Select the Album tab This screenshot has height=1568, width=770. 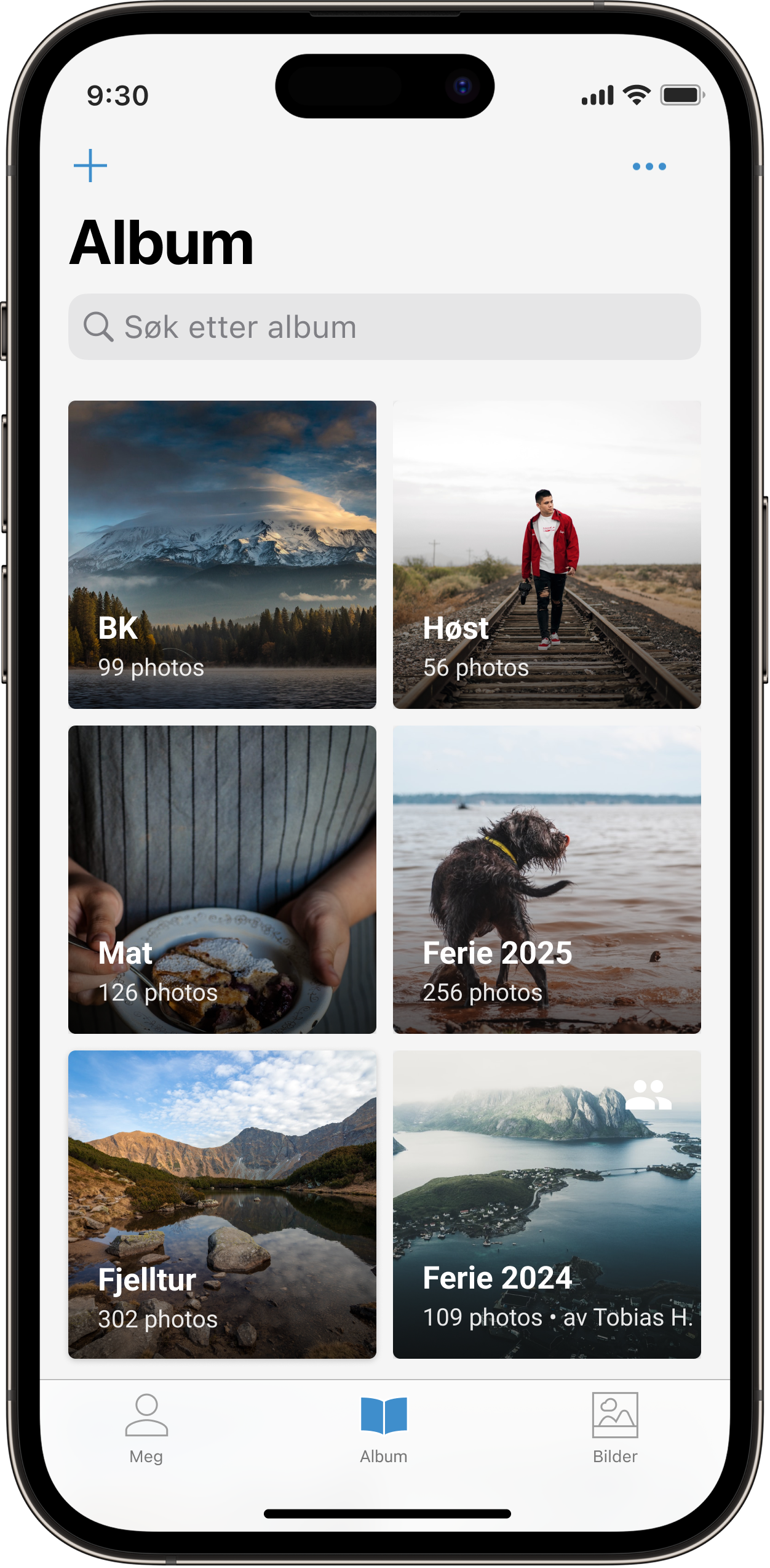click(x=384, y=1429)
